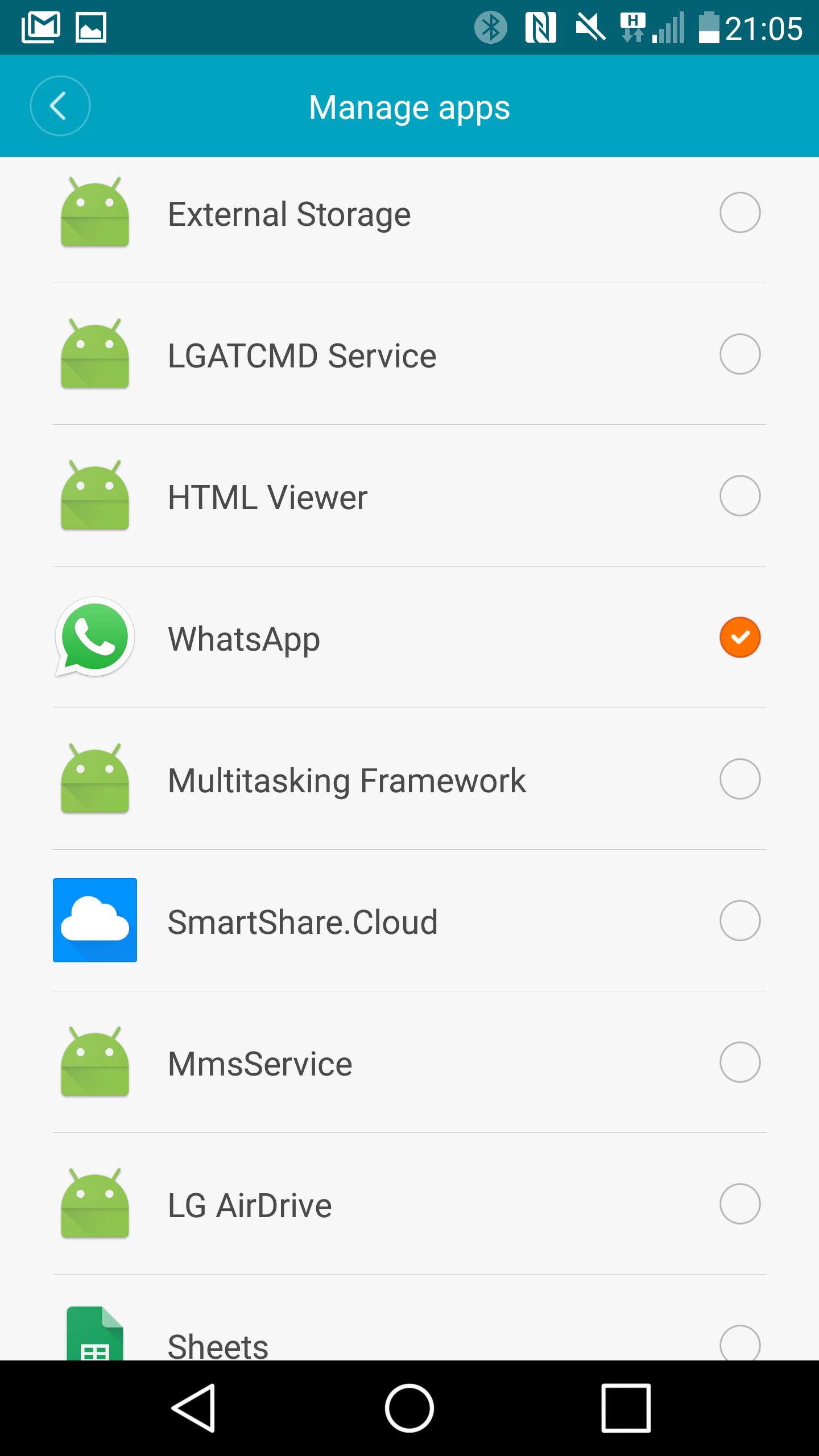Go back from Manage apps
Viewport: 819px width, 1456px height.
[x=60, y=106]
